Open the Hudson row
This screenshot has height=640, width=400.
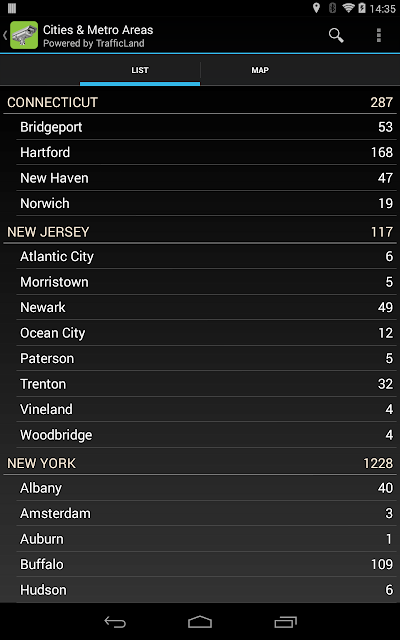pos(207,590)
